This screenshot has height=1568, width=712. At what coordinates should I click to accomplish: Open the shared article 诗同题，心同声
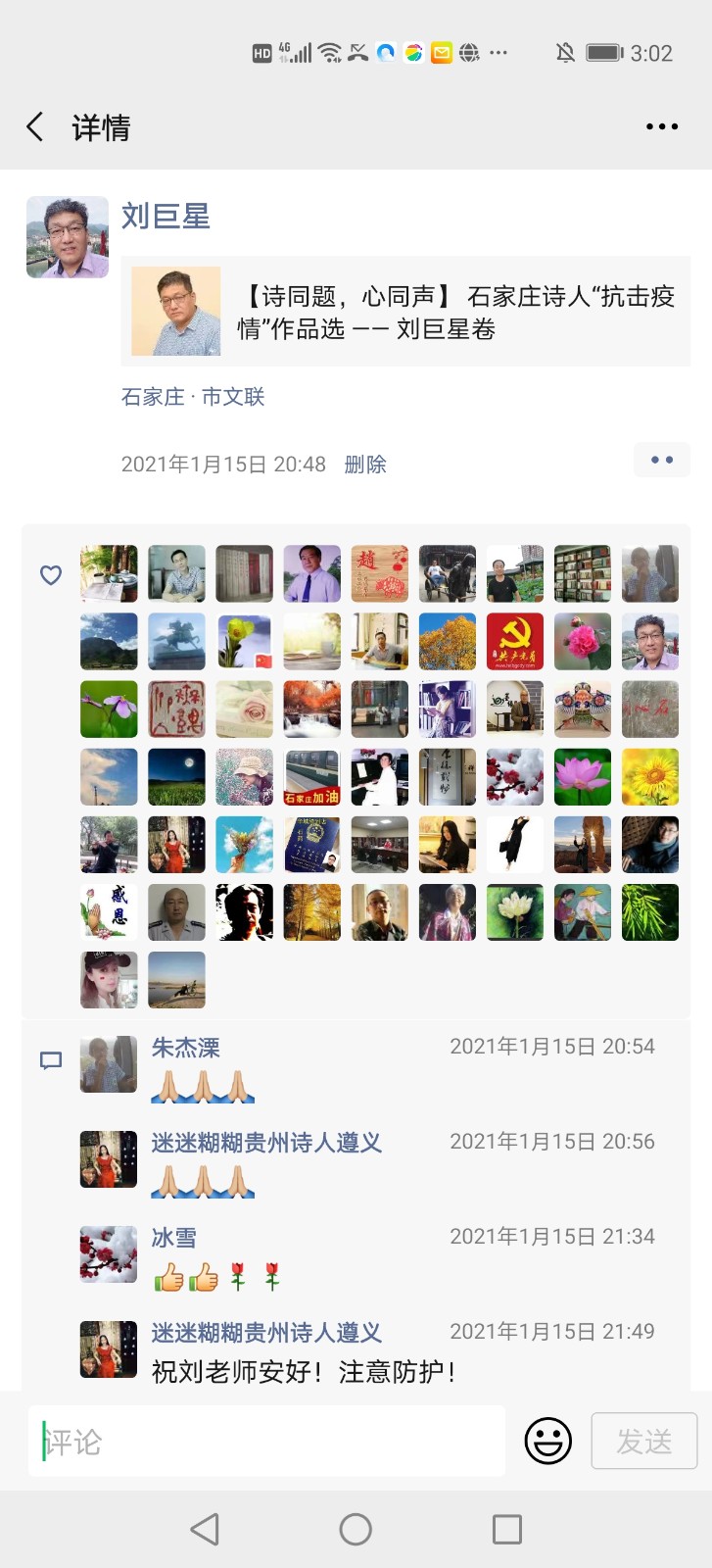tap(405, 313)
